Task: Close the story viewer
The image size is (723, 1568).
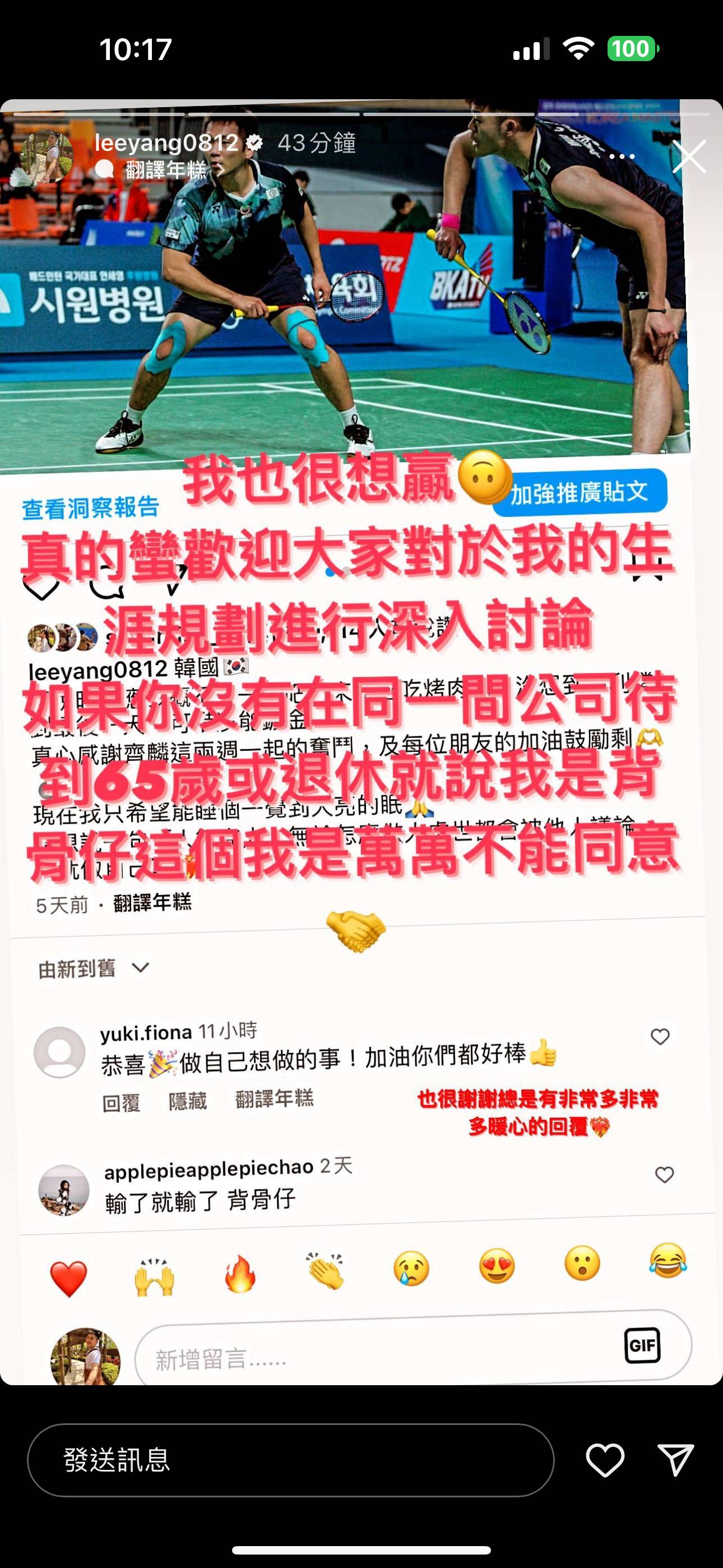Action: (x=689, y=156)
